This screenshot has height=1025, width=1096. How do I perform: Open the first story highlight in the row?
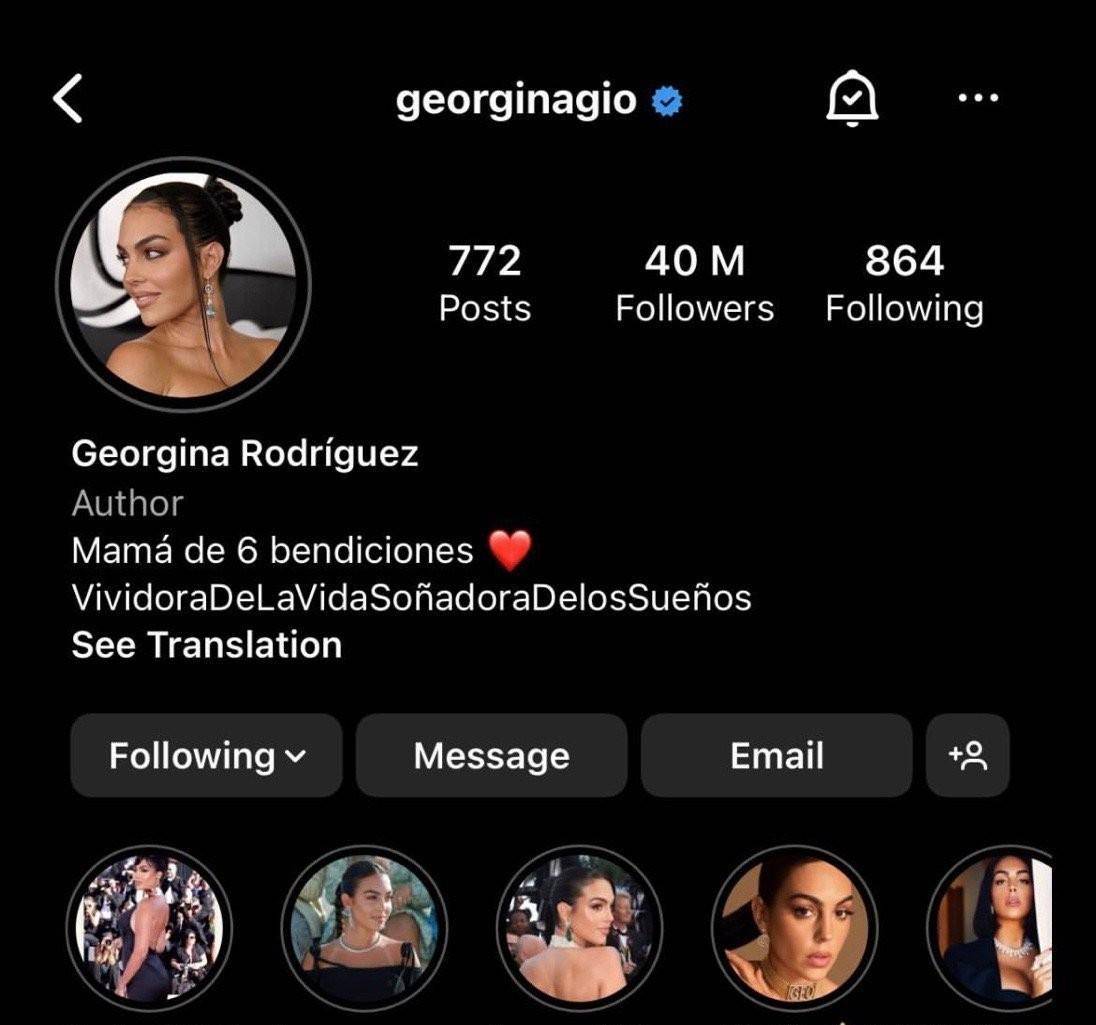click(x=150, y=928)
